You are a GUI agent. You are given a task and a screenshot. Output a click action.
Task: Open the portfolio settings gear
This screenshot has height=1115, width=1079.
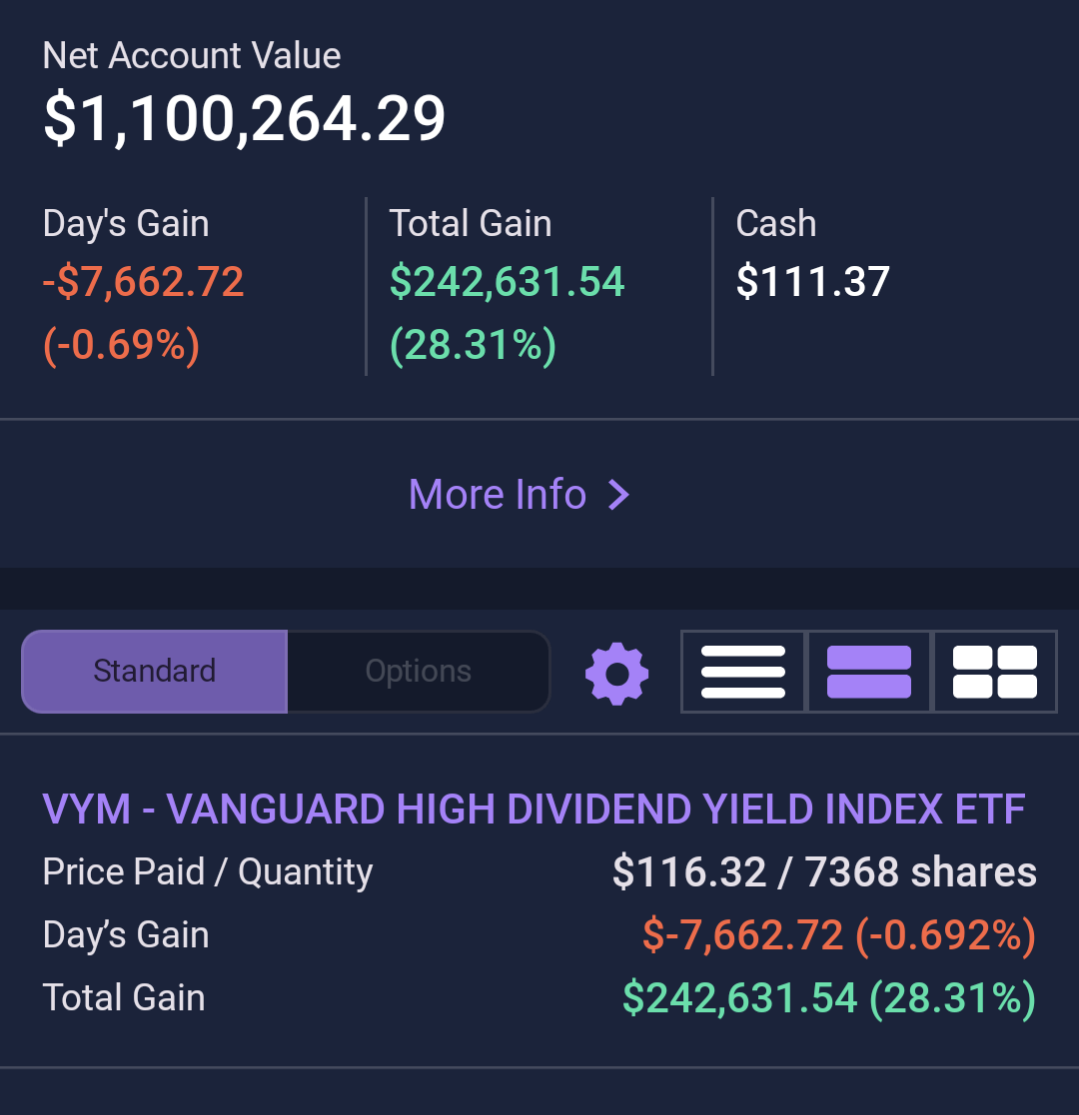617,672
